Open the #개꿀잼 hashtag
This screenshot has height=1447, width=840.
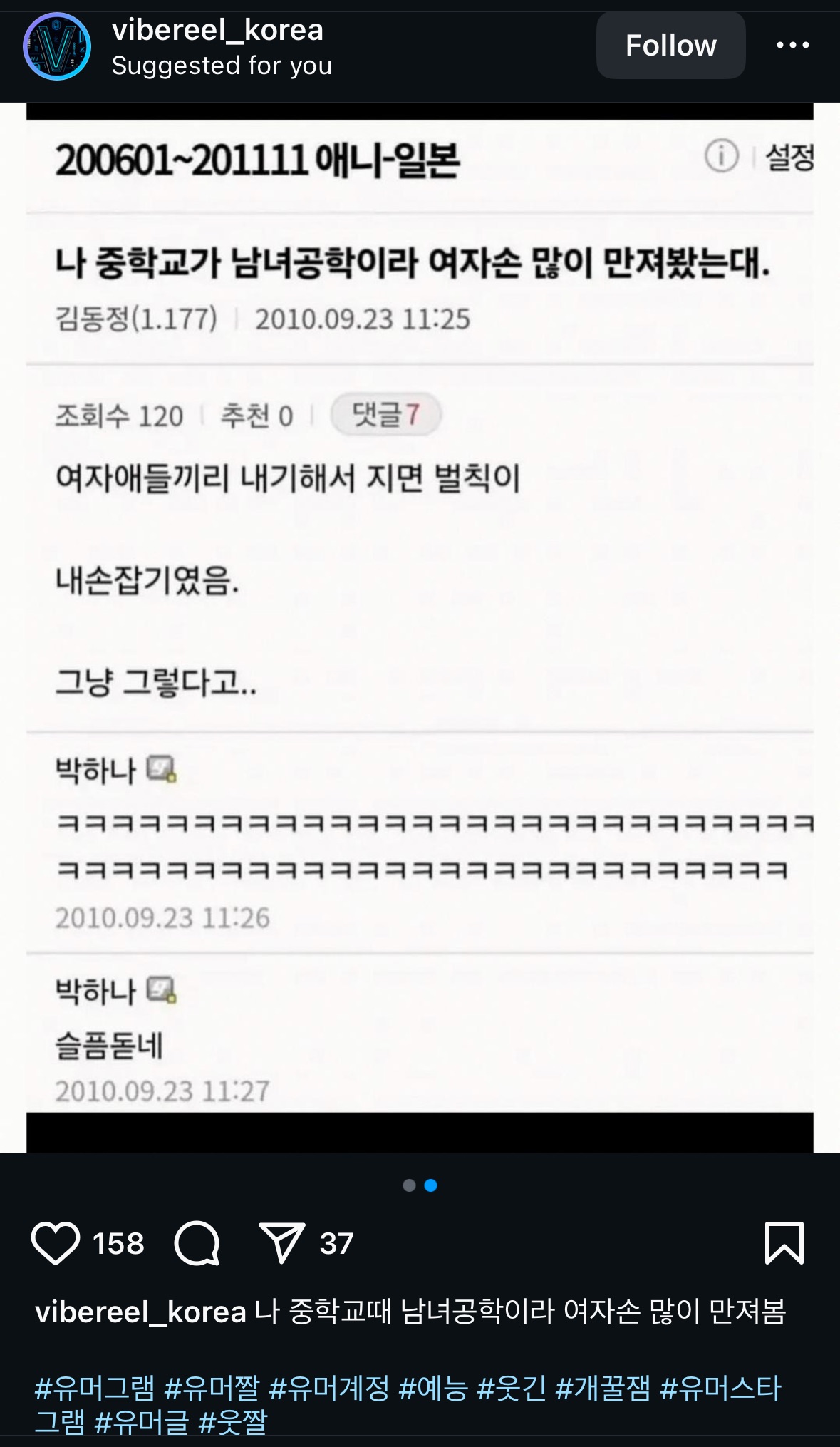pos(603,1389)
